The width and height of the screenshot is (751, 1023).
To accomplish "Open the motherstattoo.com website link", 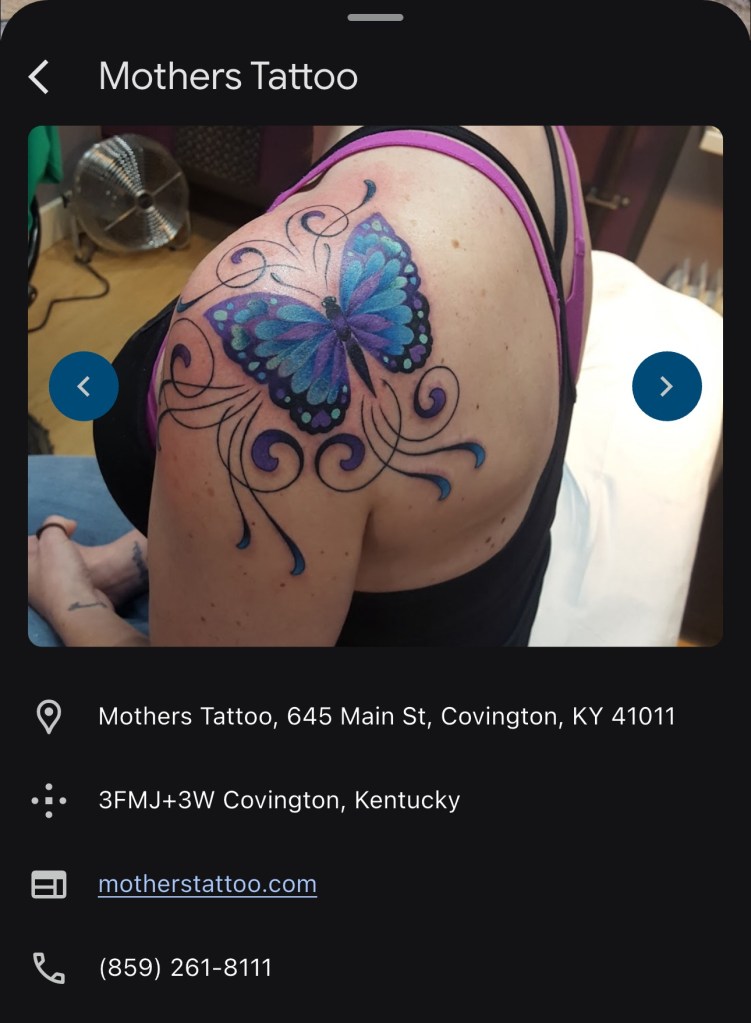I will tap(207, 884).
